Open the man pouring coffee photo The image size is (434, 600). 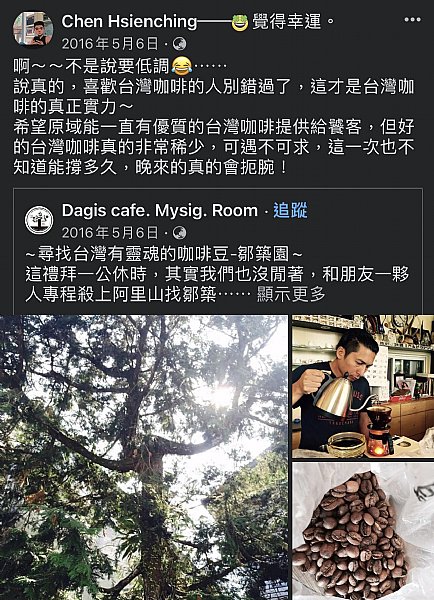363,386
